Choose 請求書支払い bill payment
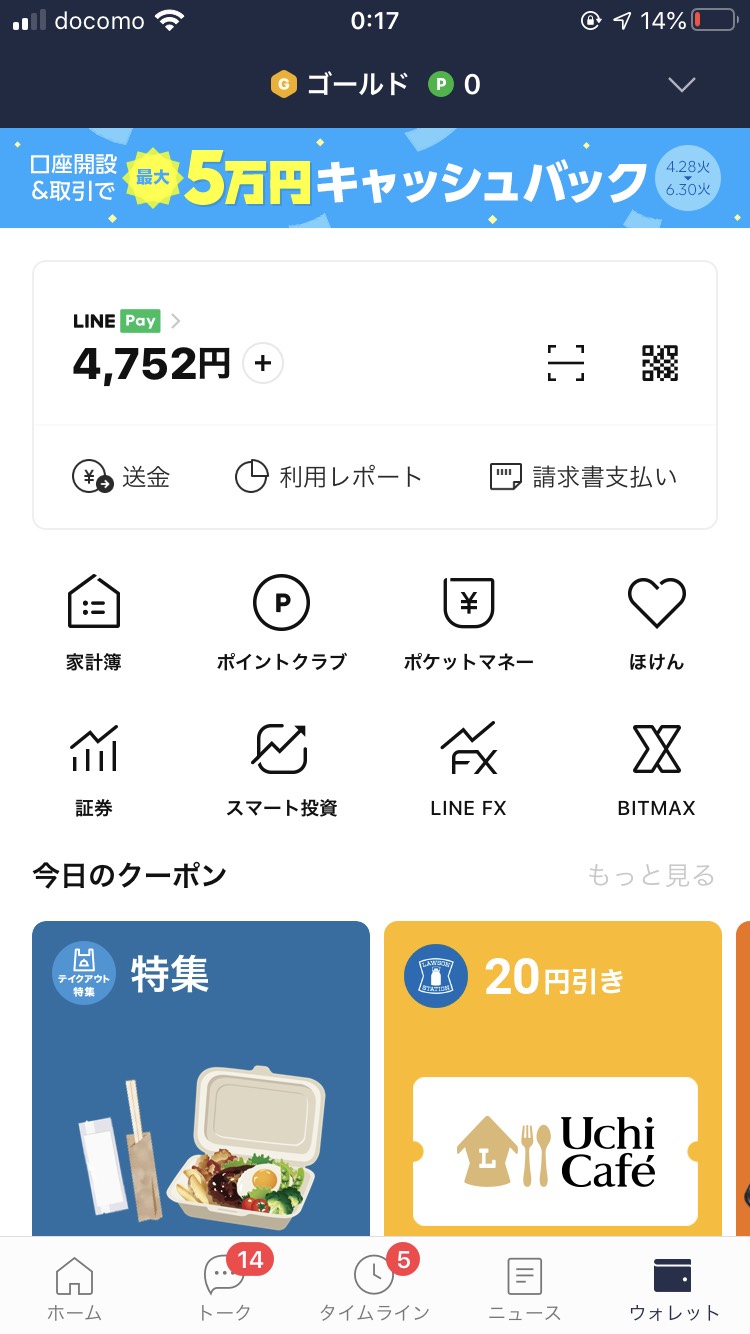750x1334 pixels. tap(583, 477)
